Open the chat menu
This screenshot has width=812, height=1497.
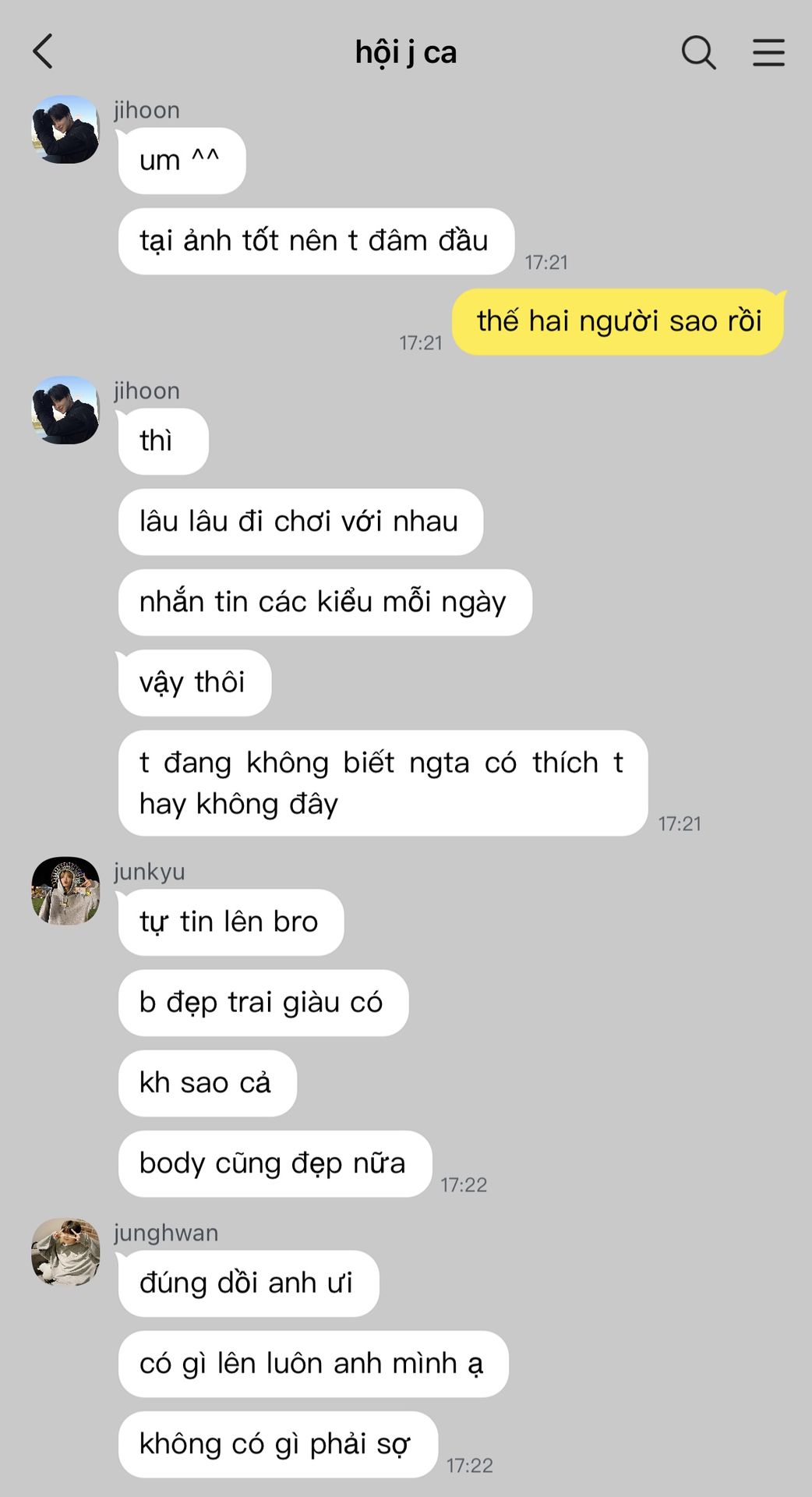(768, 52)
